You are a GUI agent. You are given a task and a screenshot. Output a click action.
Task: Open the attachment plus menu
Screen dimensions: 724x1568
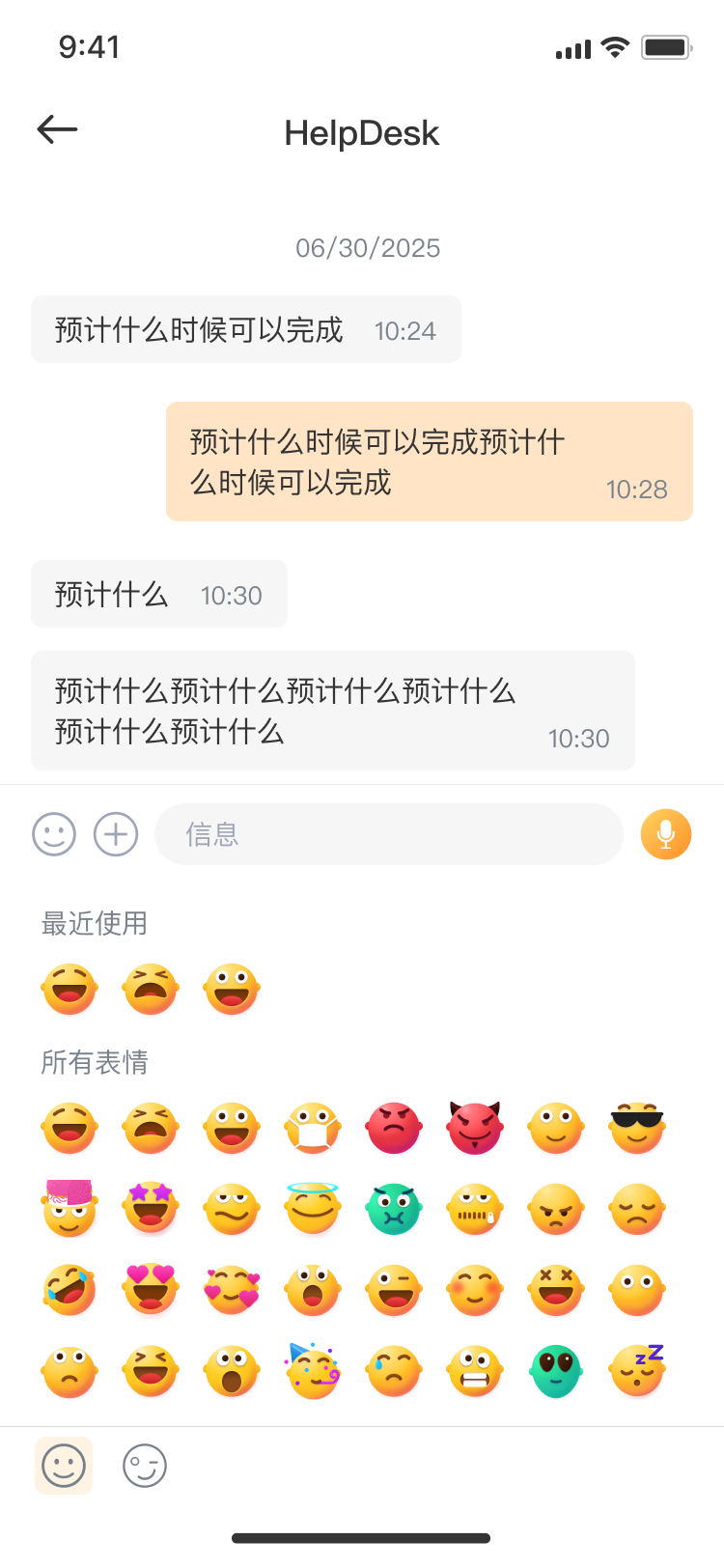pyautogui.click(x=115, y=833)
